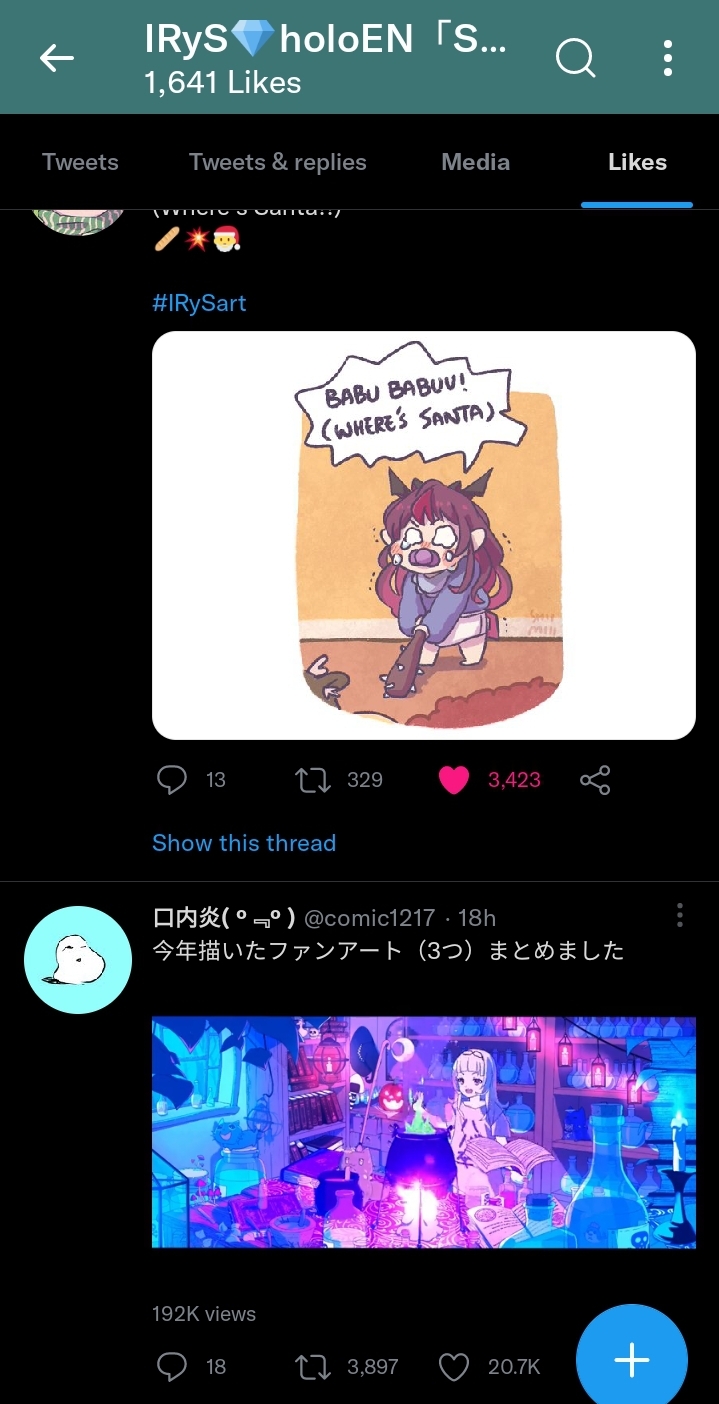Share the #IRySart tweet
This screenshot has height=1404, width=719.
pyautogui.click(x=595, y=780)
